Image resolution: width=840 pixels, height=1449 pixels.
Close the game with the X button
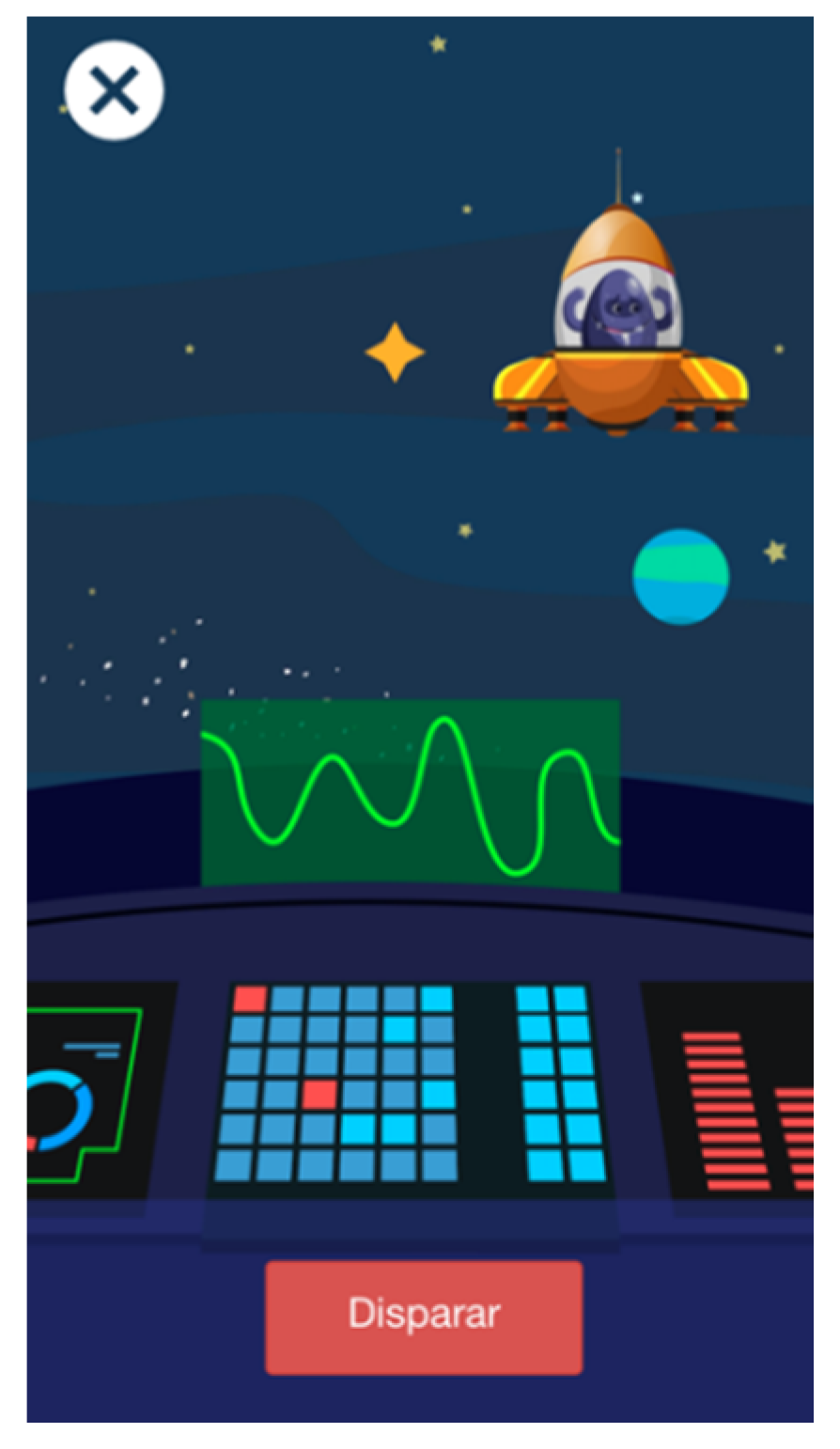click(115, 91)
